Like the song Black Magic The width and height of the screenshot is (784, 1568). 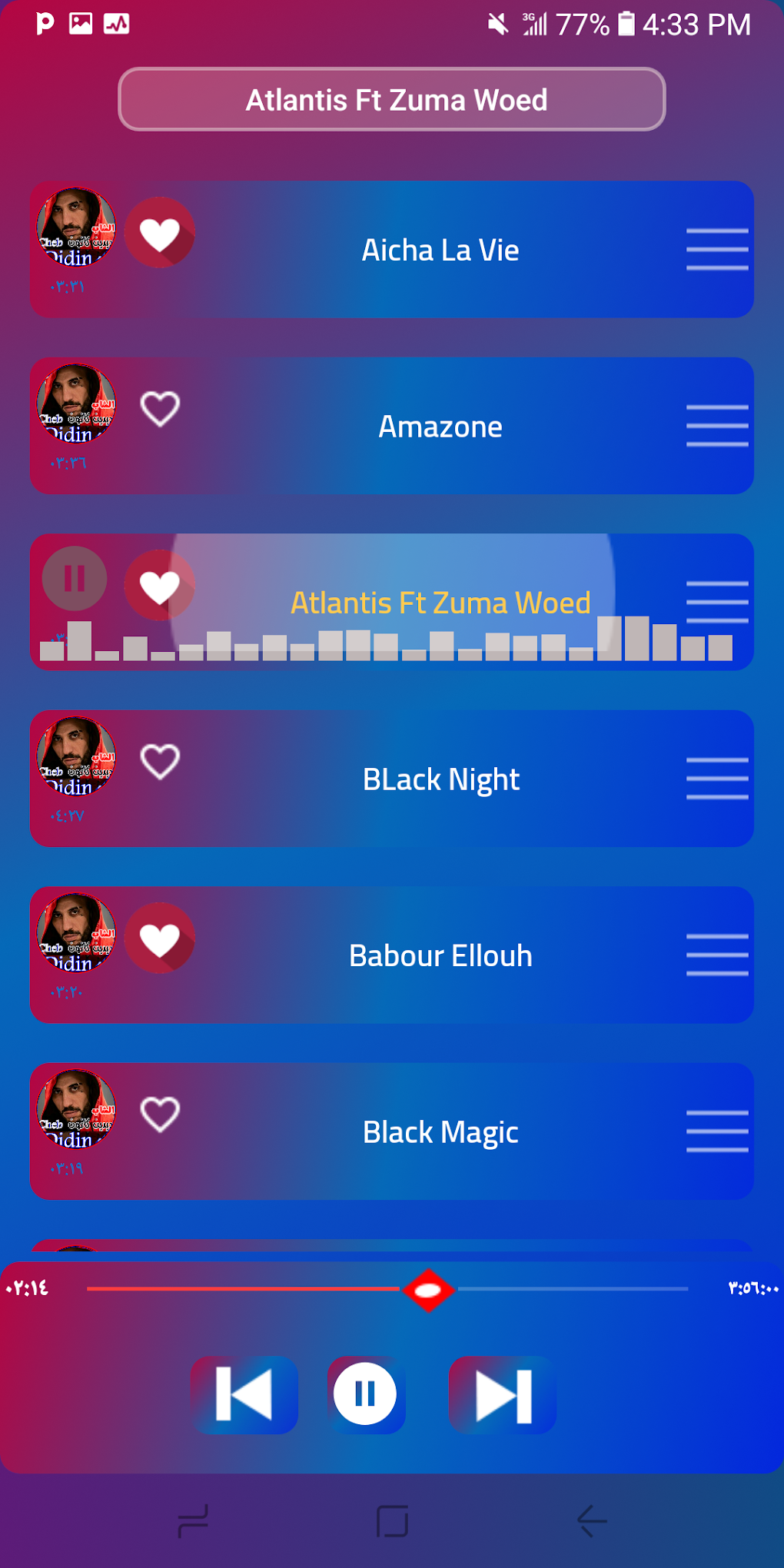click(160, 1115)
